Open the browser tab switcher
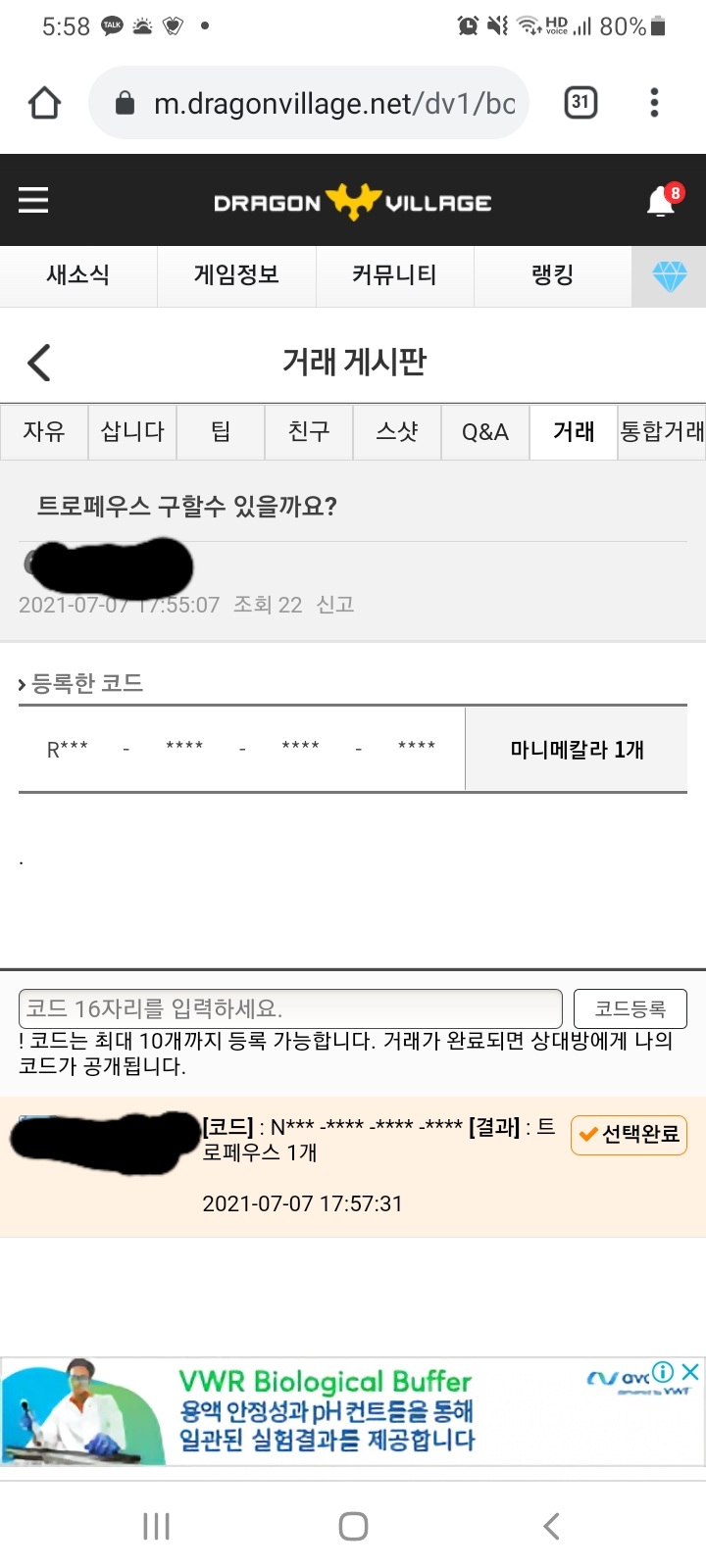Screen dimensions: 706x1568 click(x=580, y=102)
